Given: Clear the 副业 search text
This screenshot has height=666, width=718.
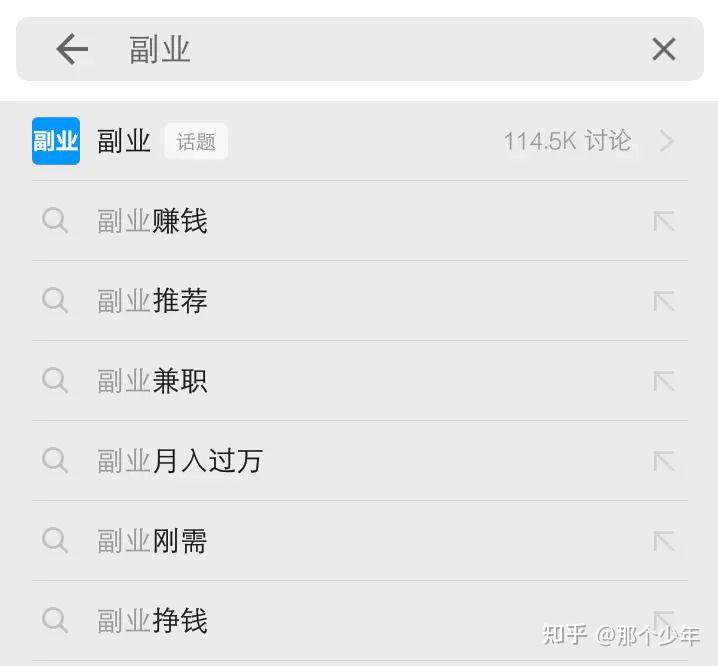Looking at the screenshot, I should 663,49.
